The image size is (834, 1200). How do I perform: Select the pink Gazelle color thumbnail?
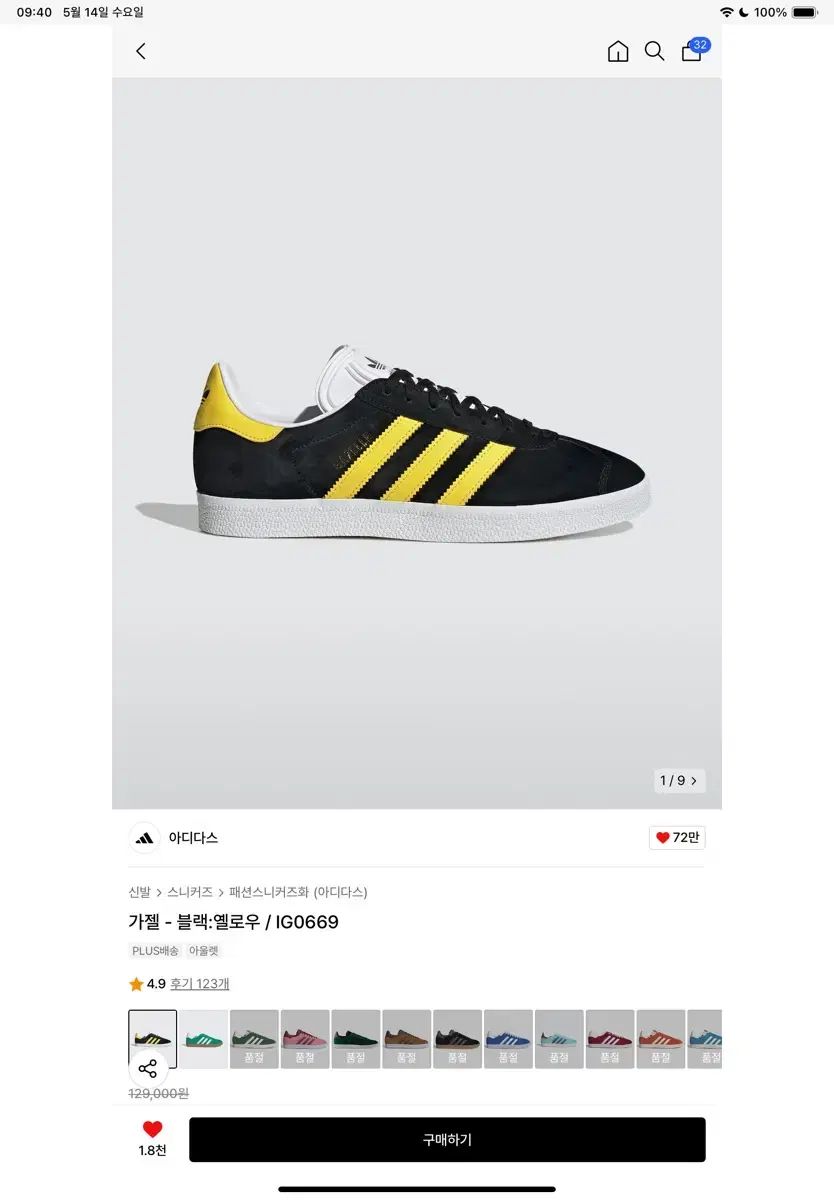(x=305, y=1039)
